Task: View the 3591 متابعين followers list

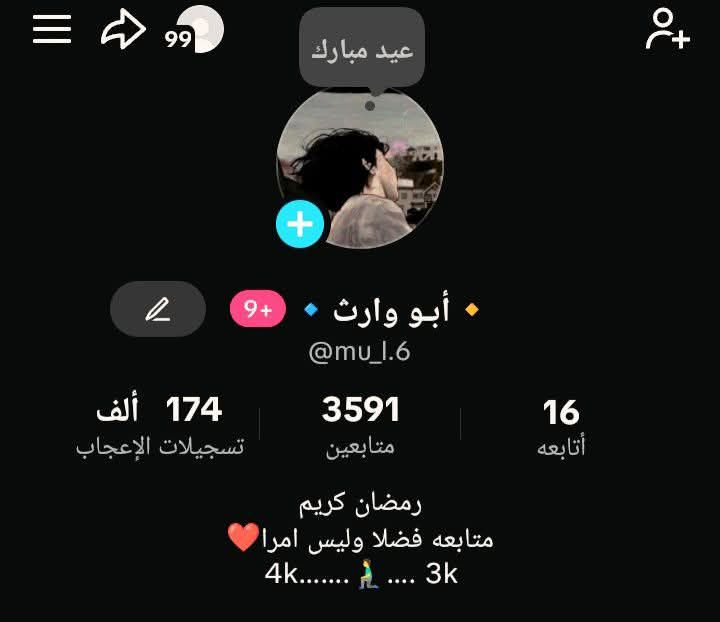Action: coord(360,424)
